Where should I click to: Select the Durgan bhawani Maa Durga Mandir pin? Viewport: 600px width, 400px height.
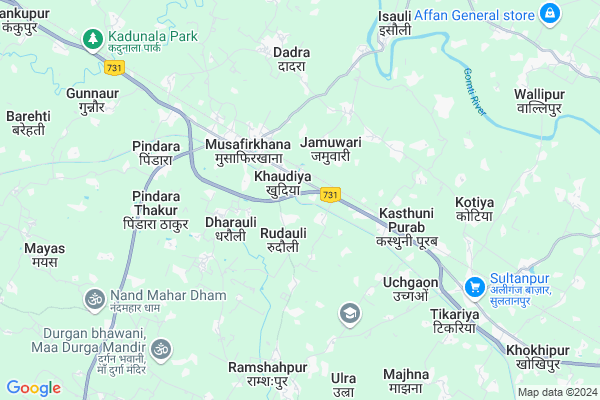[x=161, y=349]
